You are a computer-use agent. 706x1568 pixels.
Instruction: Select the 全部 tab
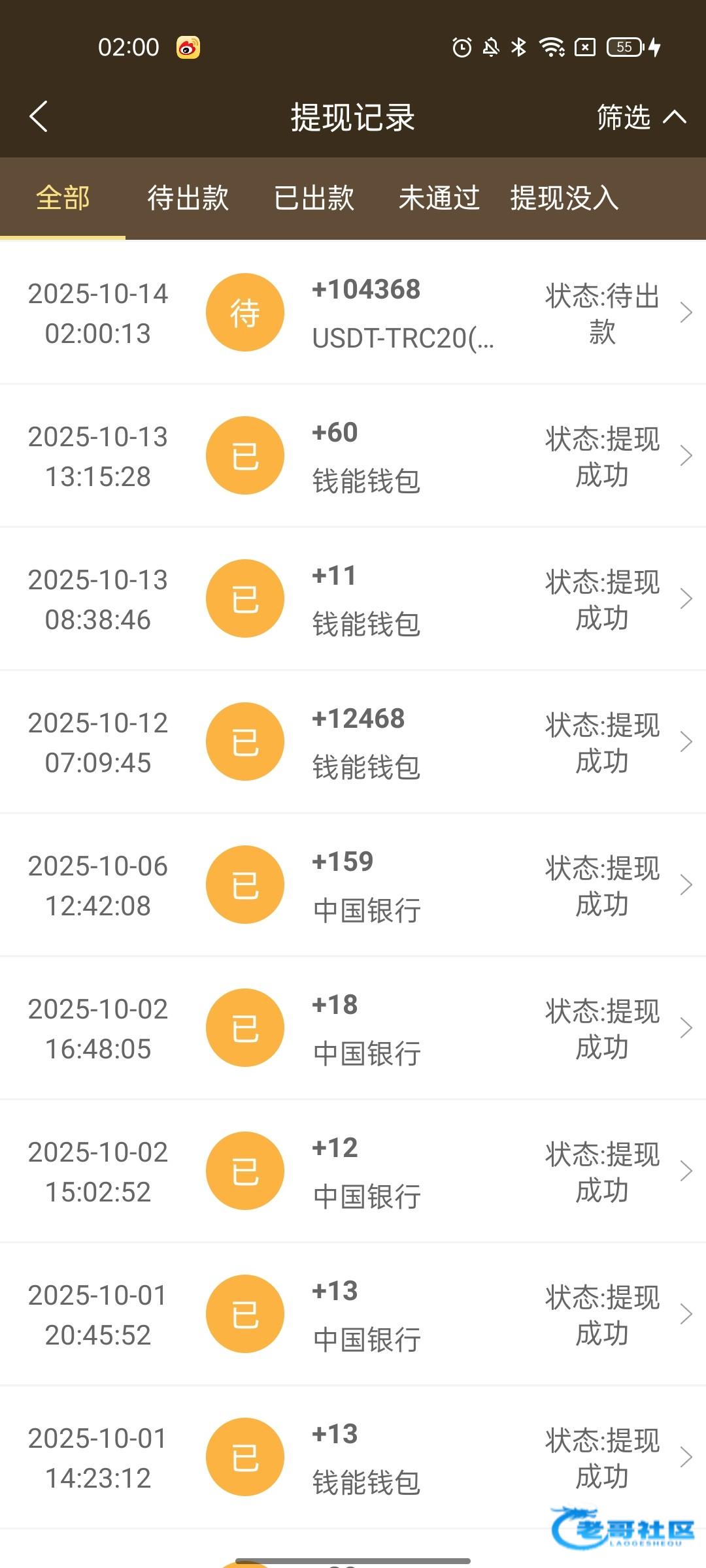(x=63, y=198)
